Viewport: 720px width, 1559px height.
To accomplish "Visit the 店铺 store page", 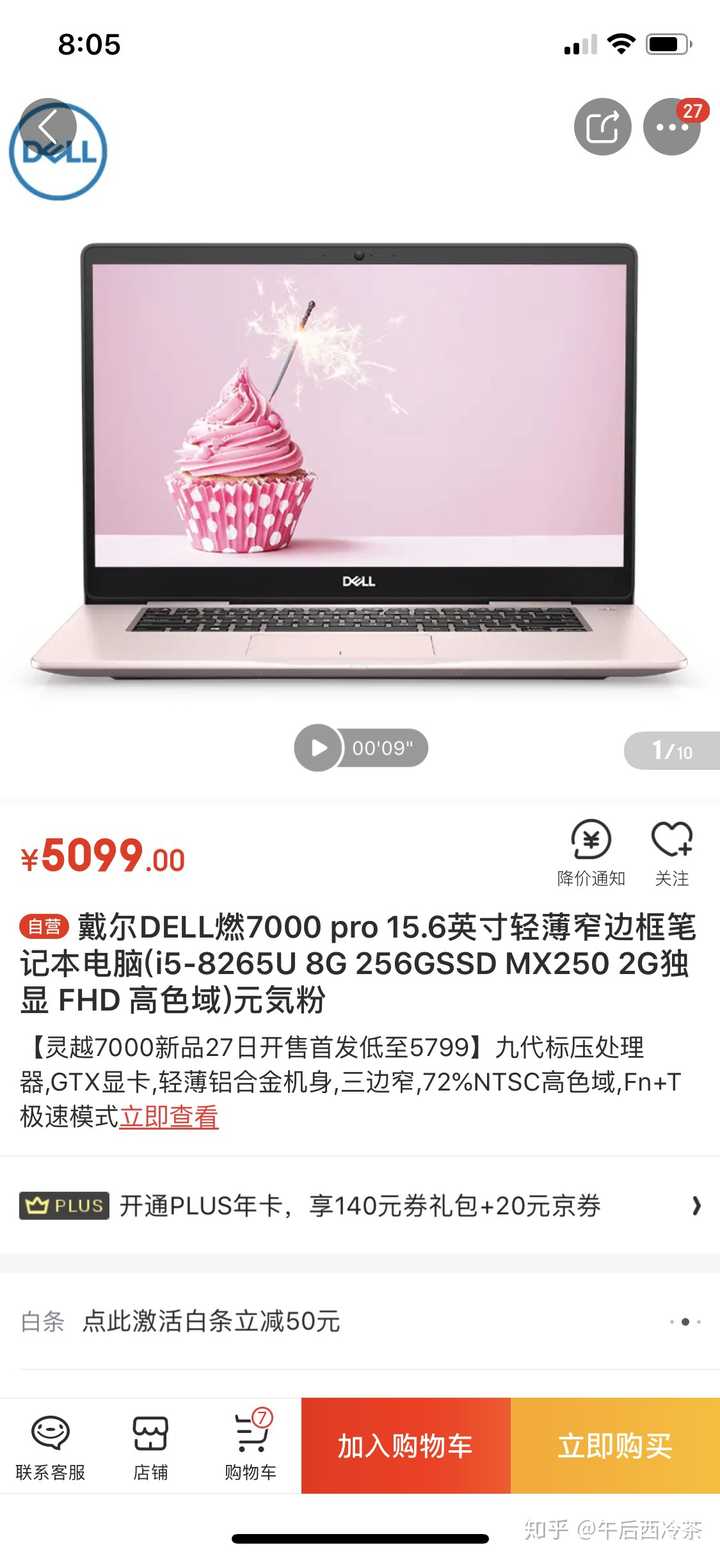I will 151,1447.
